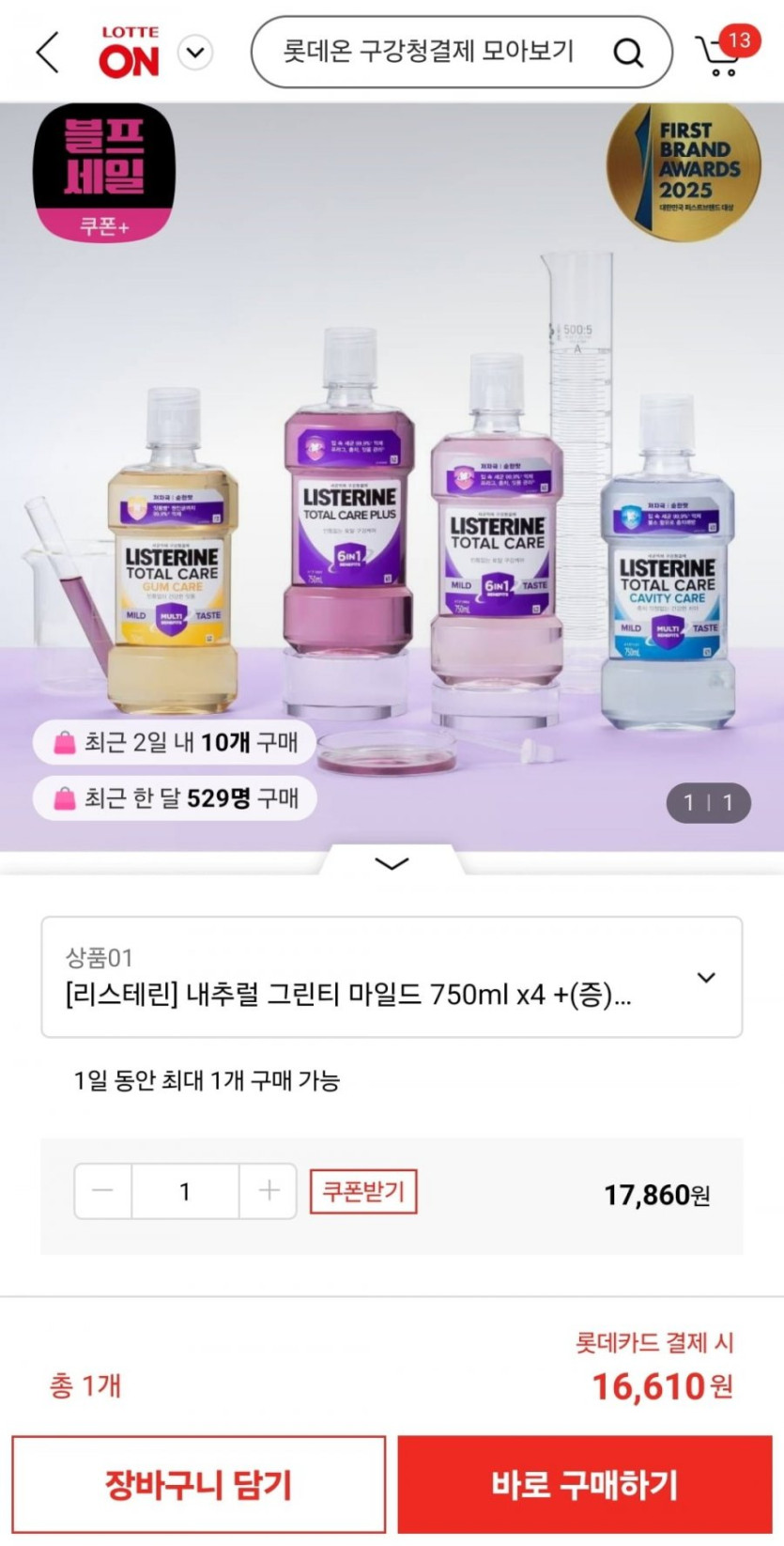Screen dimensions: 784x1546
Task: Add item via 장바구니 담기
Action: coord(198,1484)
